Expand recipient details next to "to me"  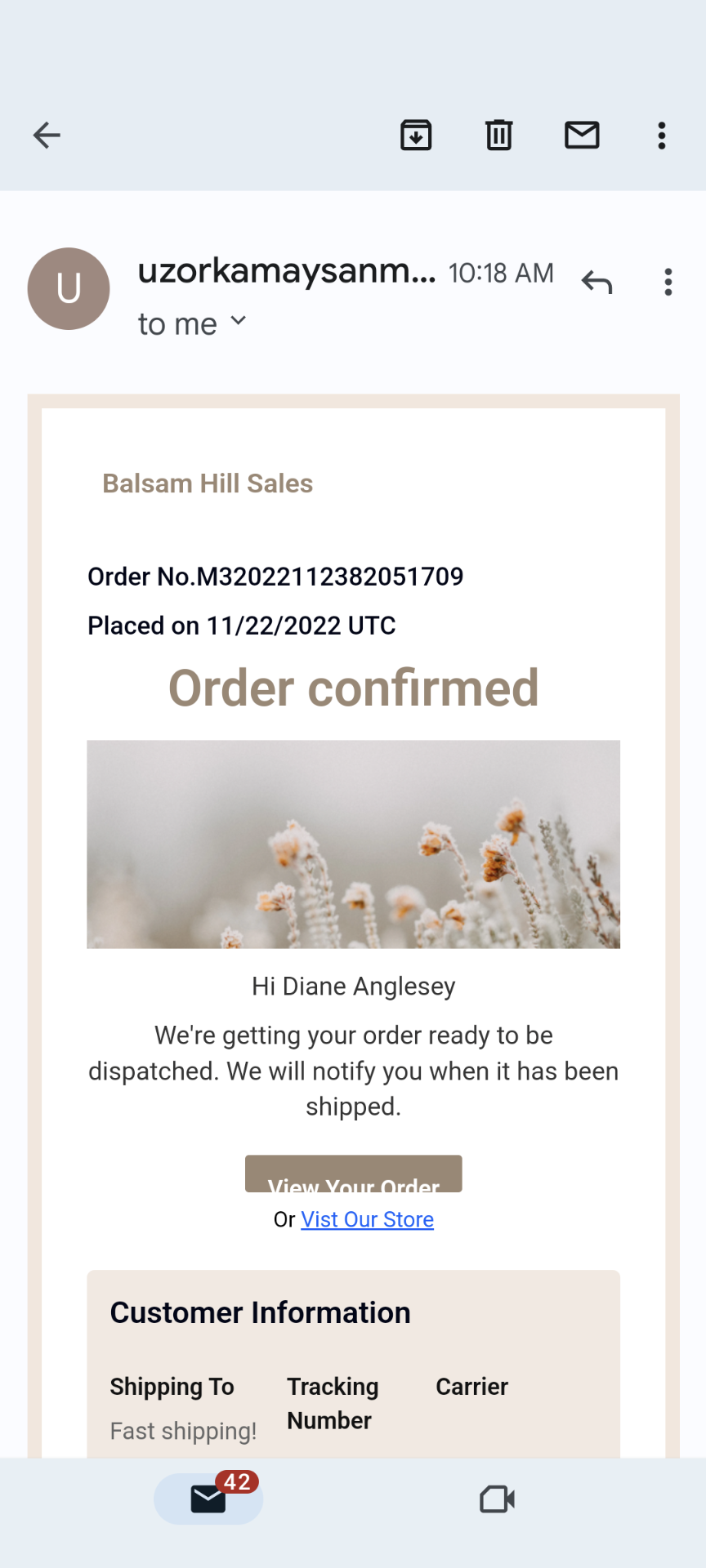(238, 321)
